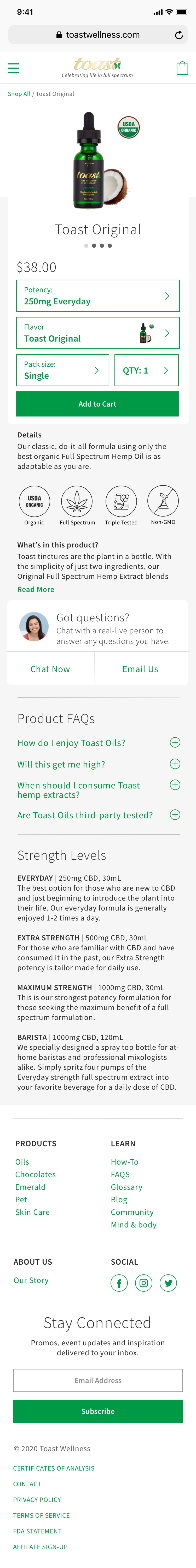This screenshot has height=1568, width=196.
Task: Open the hamburger menu
Action: pos(13,68)
